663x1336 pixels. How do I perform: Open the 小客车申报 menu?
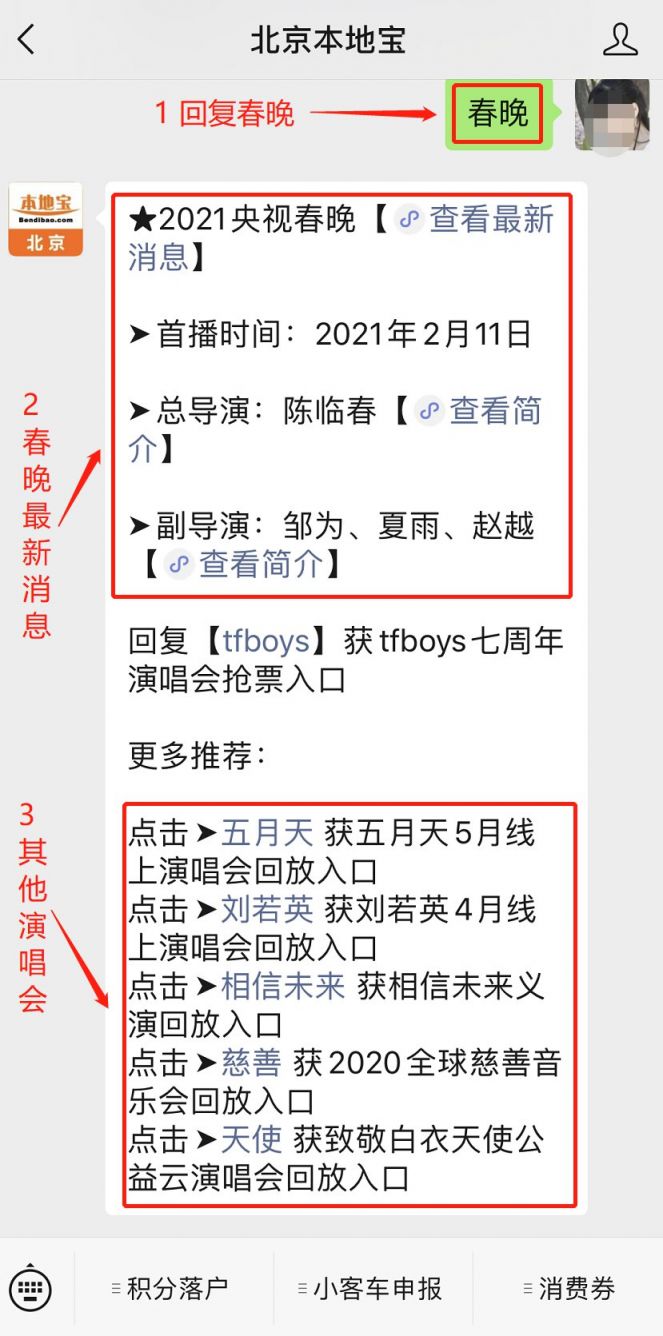coord(370,1289)
